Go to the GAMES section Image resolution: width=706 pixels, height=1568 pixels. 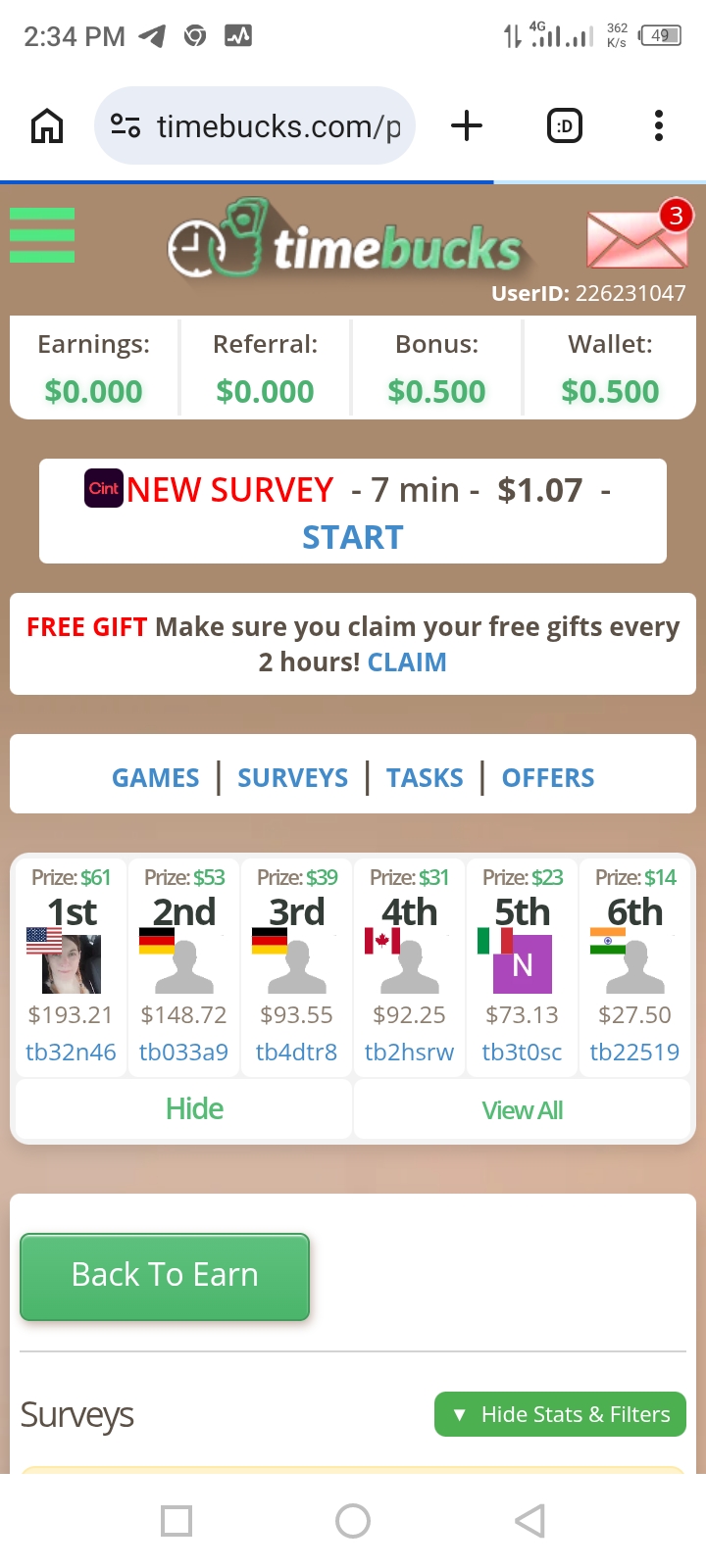point(155,778)
